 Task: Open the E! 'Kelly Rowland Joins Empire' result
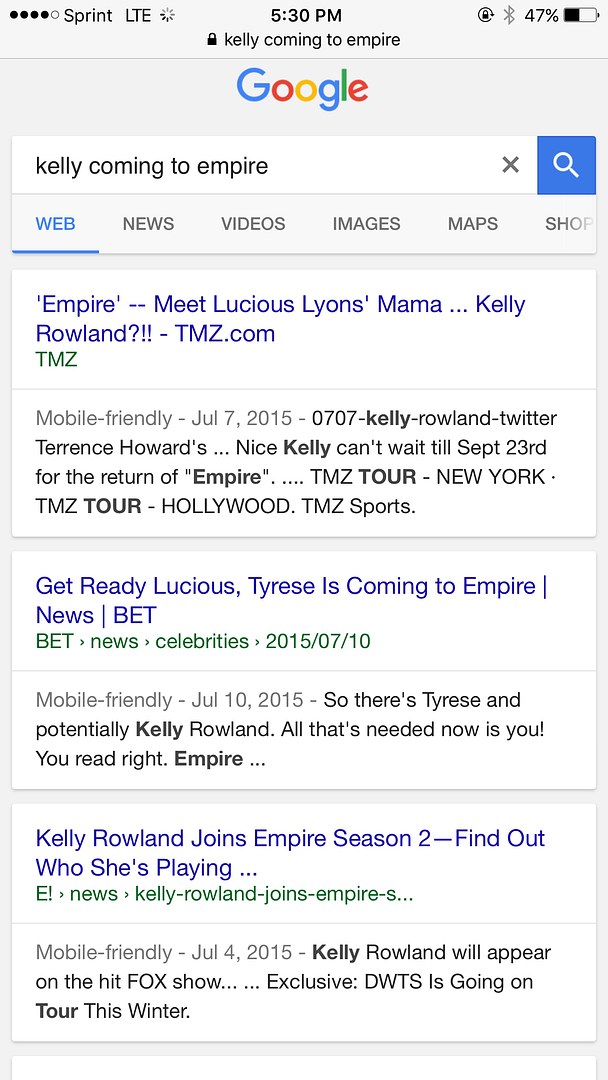coord(290,852)
